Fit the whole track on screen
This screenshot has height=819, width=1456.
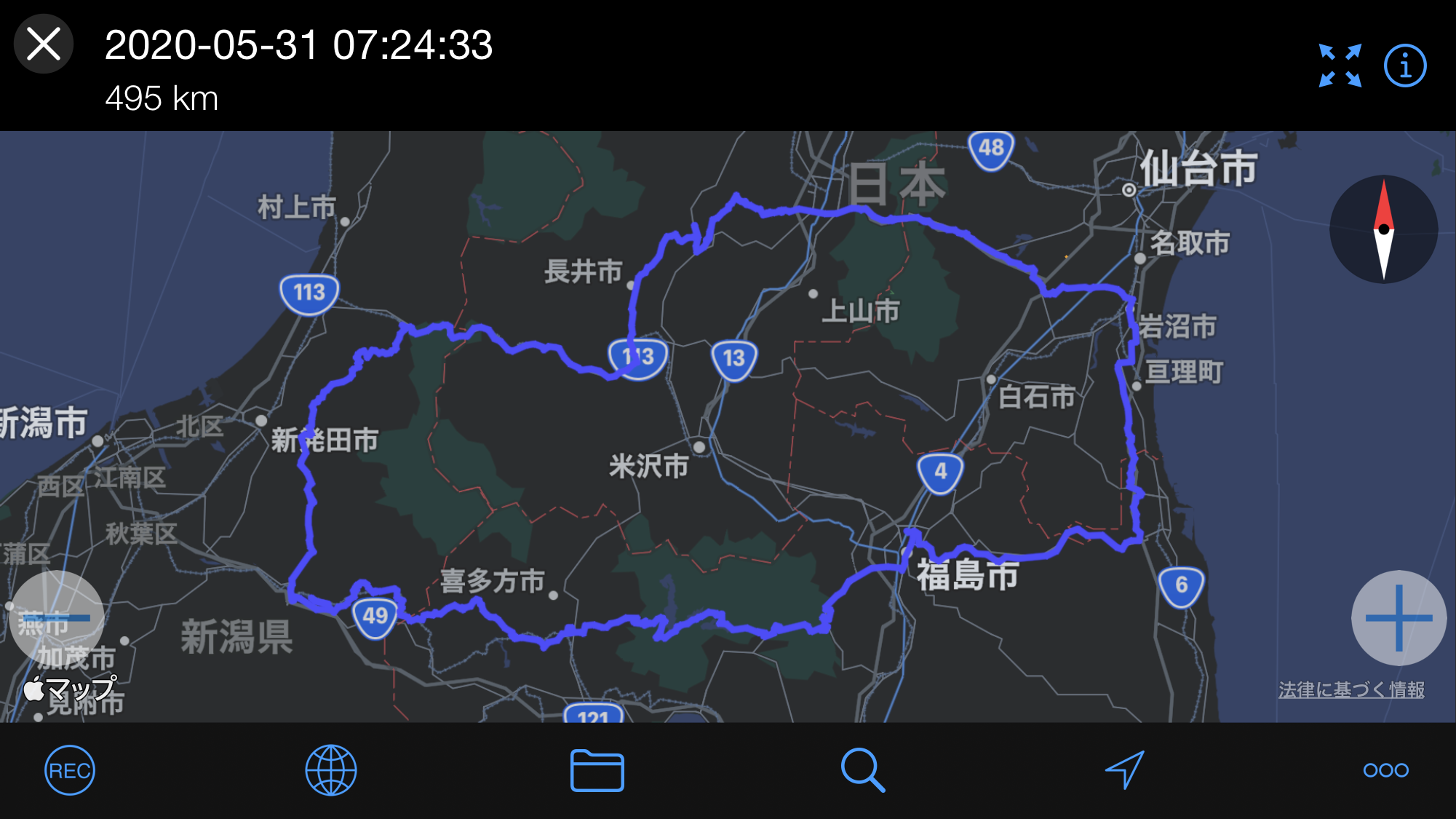(x=1340, y=66)
